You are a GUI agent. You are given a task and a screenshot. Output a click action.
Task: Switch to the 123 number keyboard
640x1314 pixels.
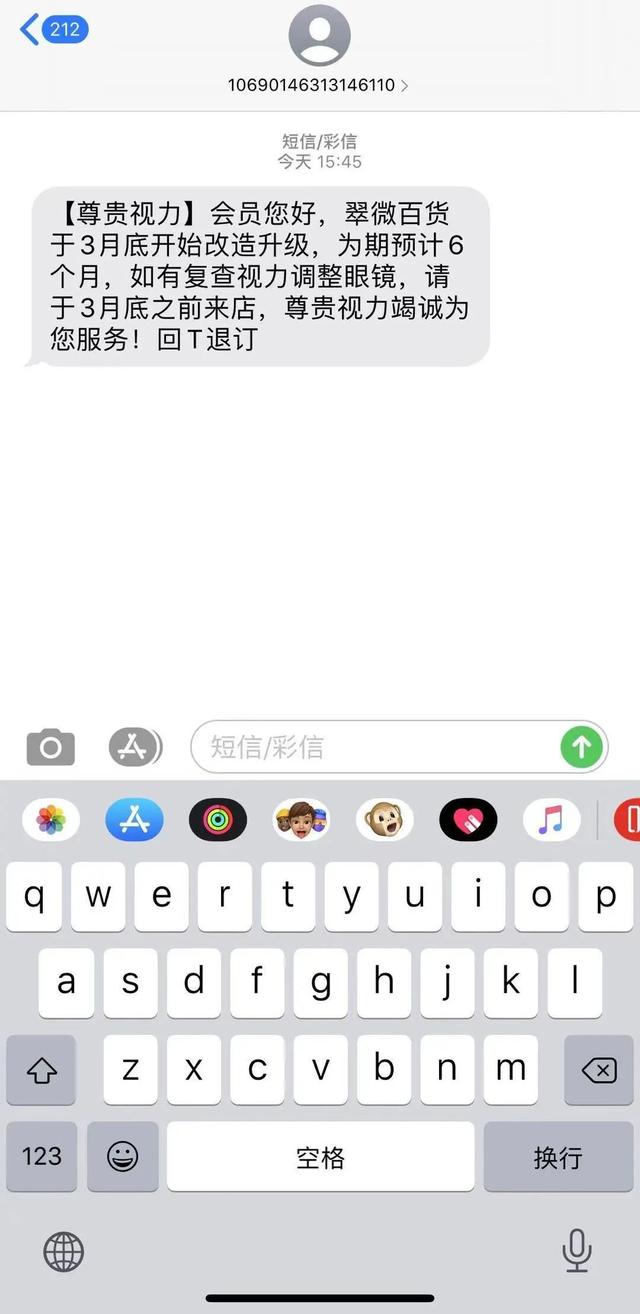[x=41, y=1157]
